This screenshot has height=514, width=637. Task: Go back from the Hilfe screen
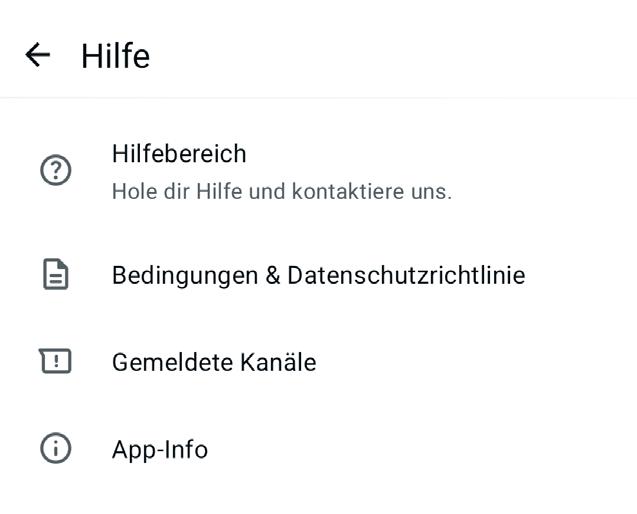[x=38, y=55]
